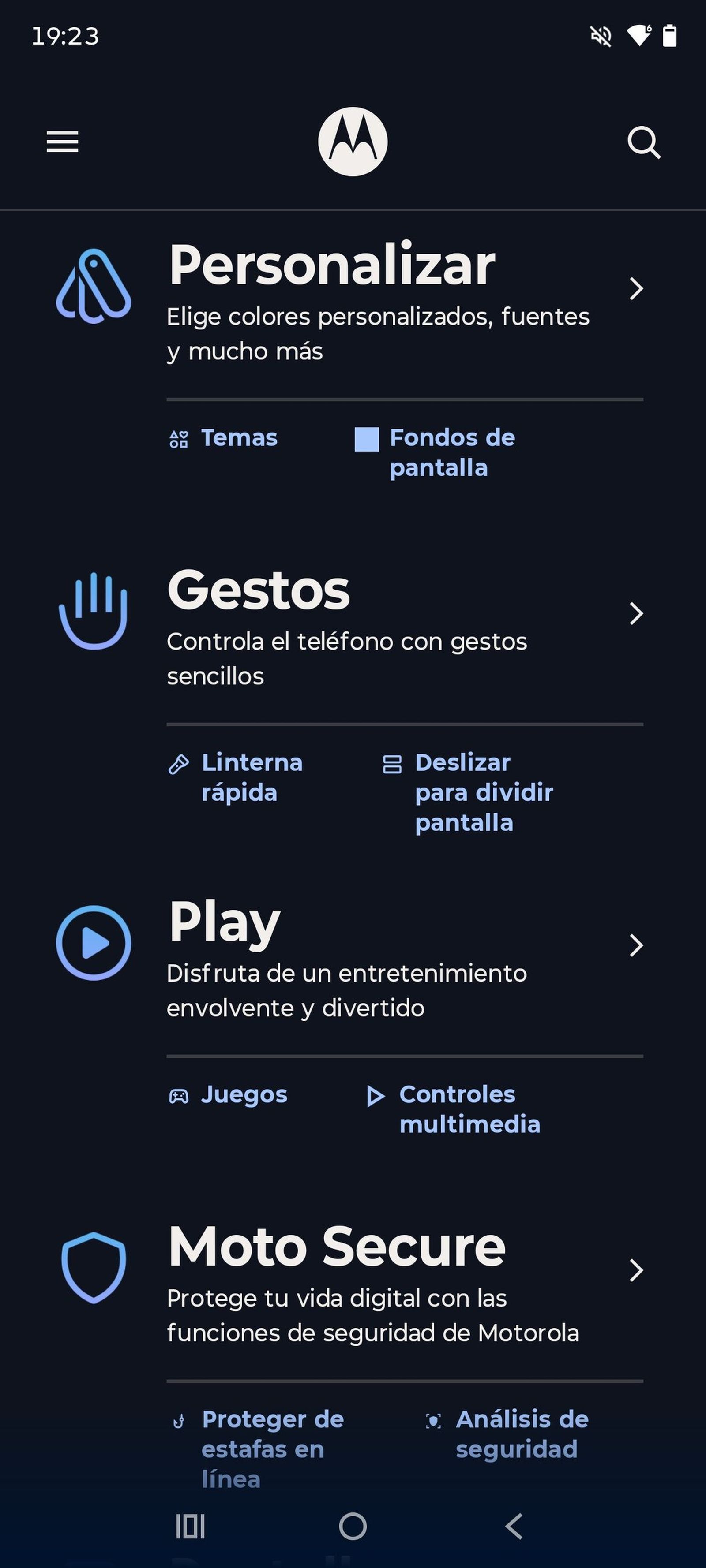Go to the home screen
Screen dimensions: 706x1568
coord(353,1526)
